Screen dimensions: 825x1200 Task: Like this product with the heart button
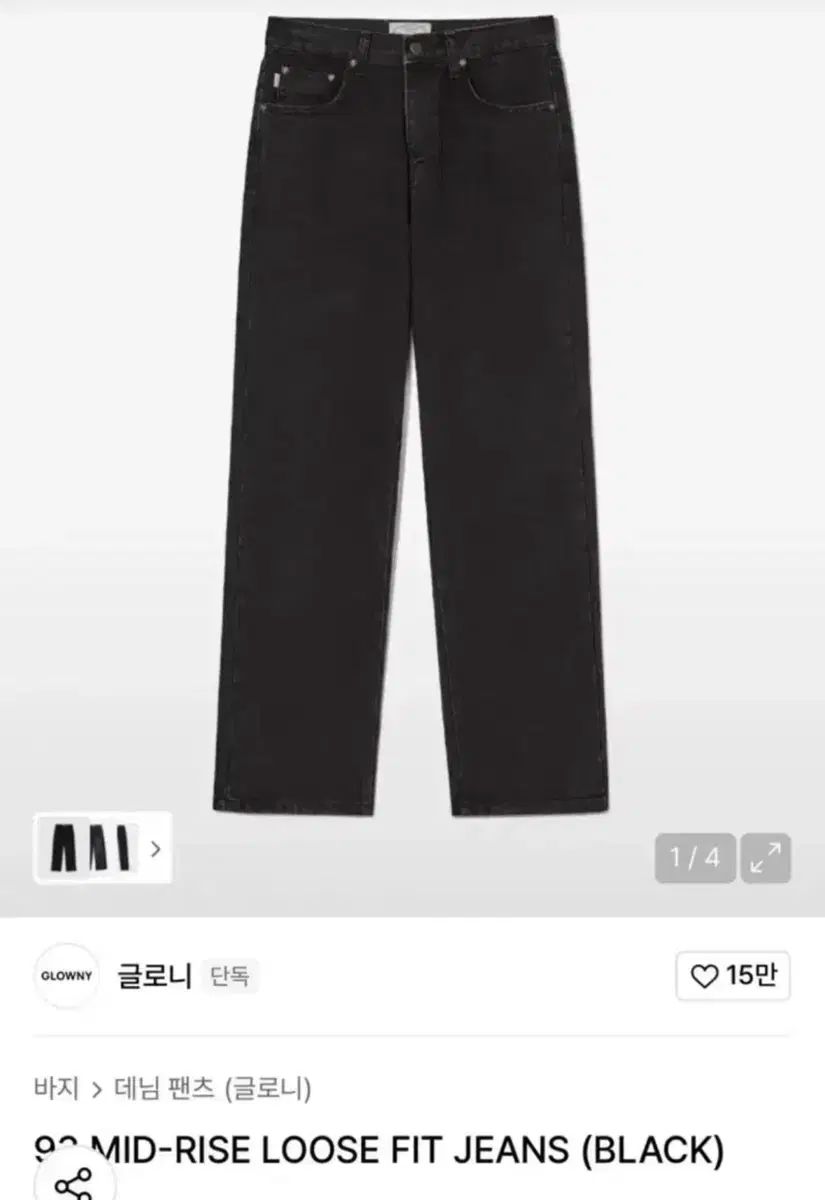coord(732,975)
